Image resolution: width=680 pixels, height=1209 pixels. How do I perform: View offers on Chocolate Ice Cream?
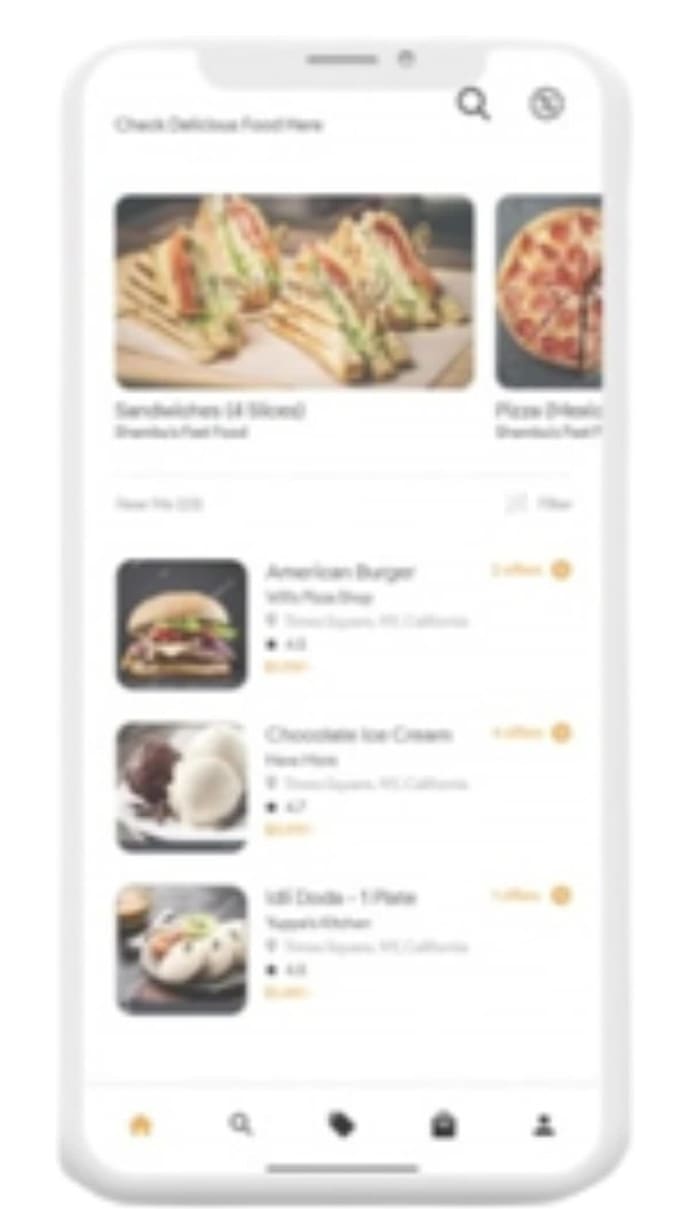pos(531,733)
